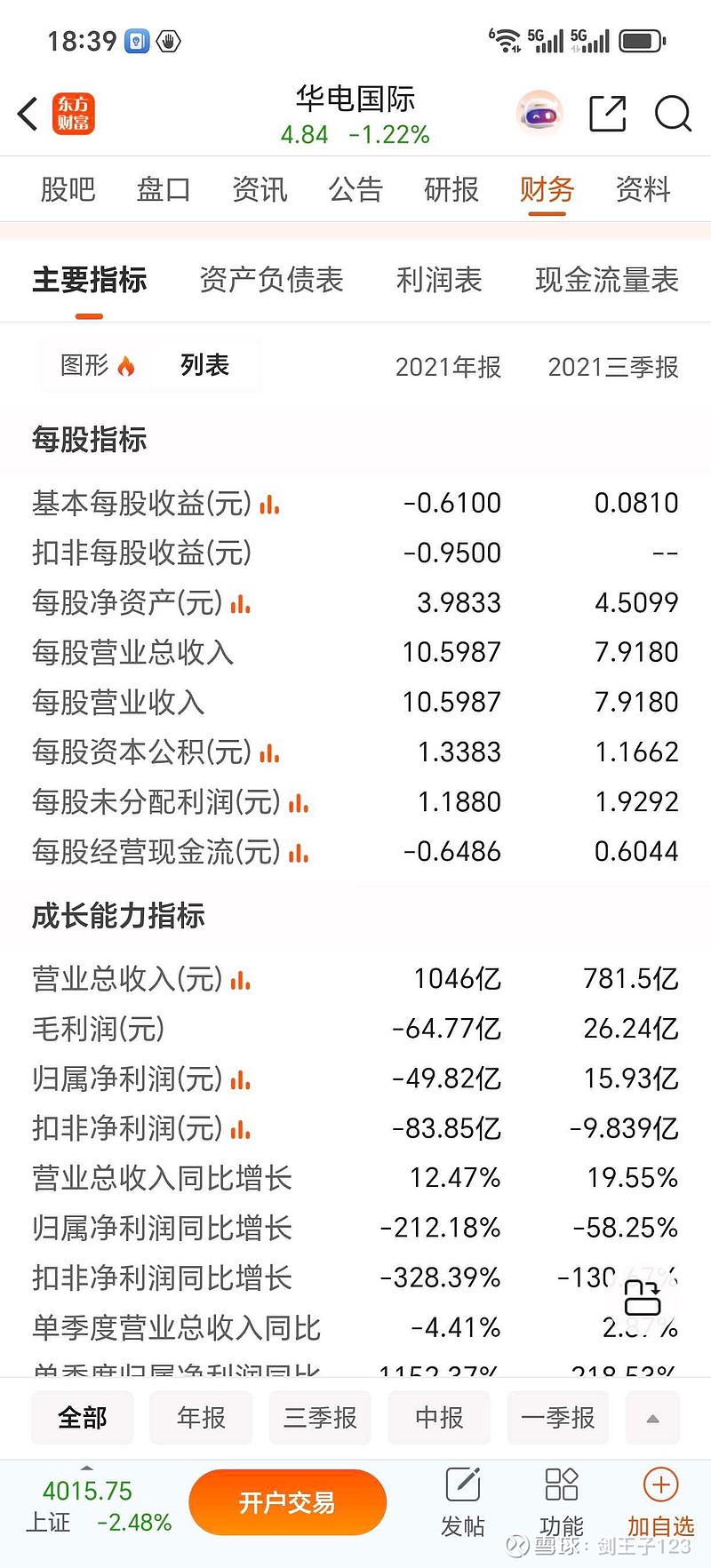Viewport: 711px width, 1568px height.
Task: Switch to 列表 list view
Action: [x=204, y=365]
